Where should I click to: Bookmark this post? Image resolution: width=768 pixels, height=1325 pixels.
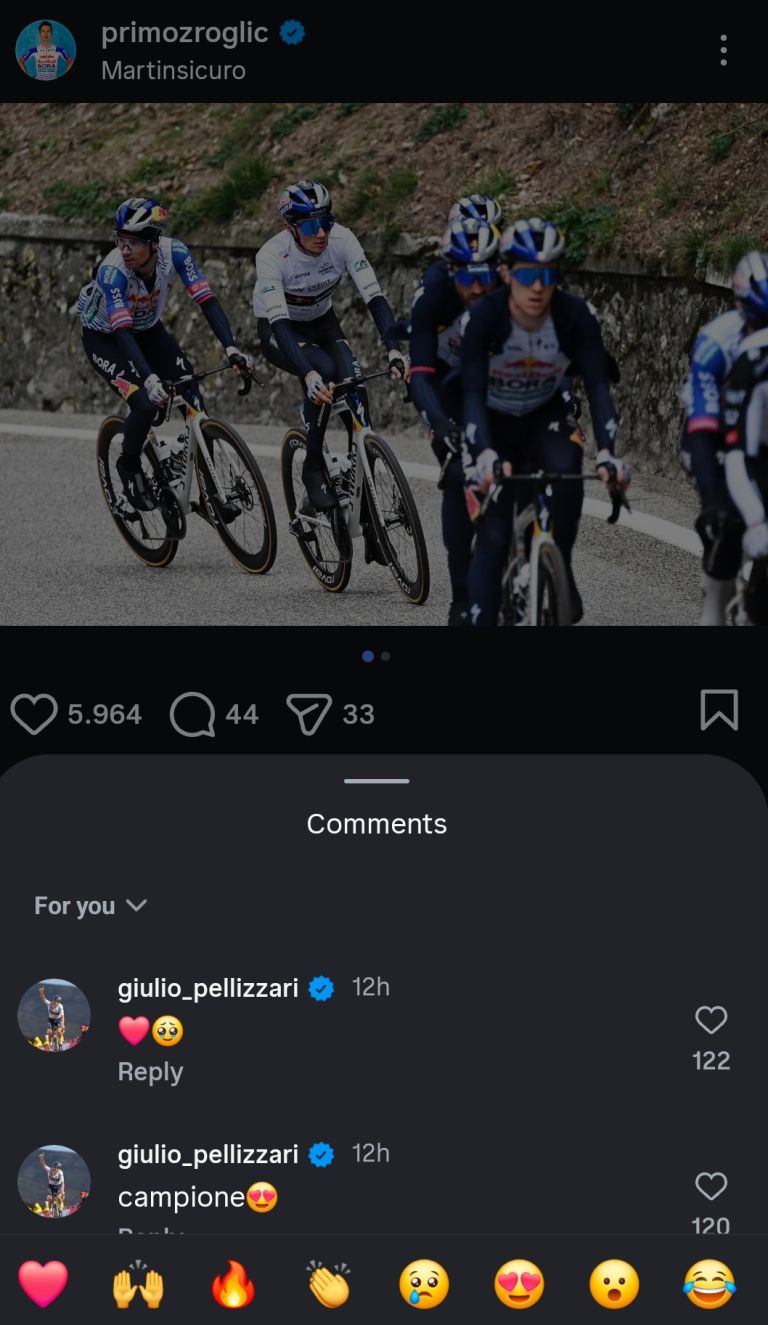tap(719, 710)
